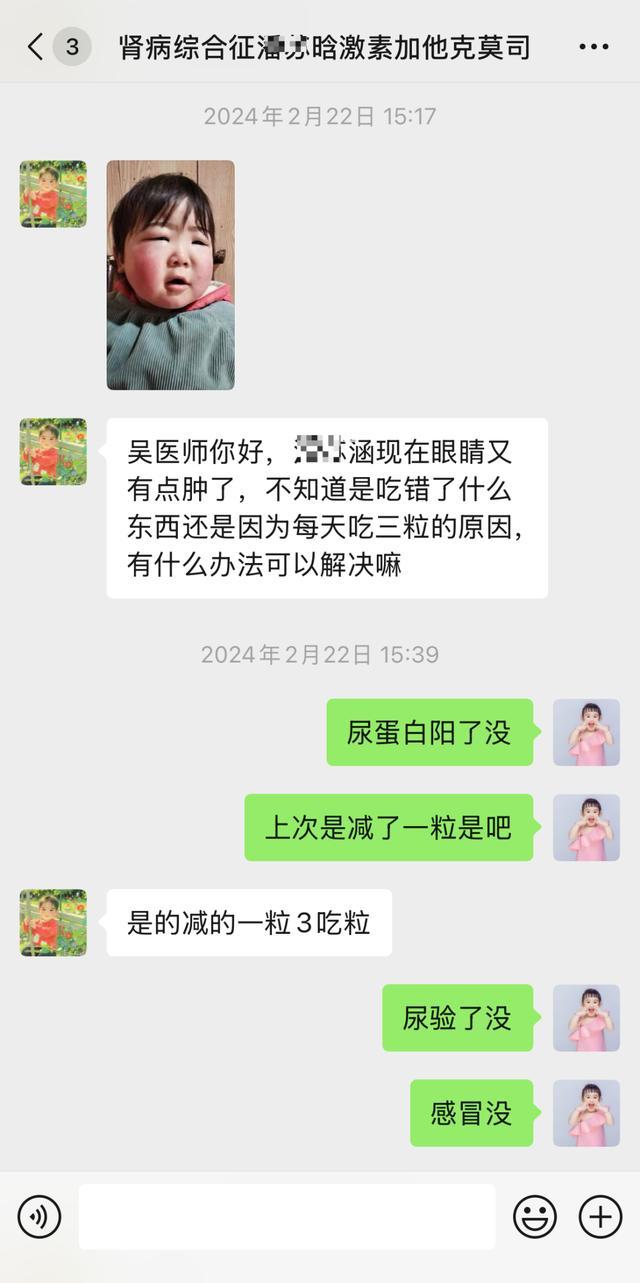Open sender avatar beside 吴医师你好 message
640x1283 pixels.
point(53,452)
